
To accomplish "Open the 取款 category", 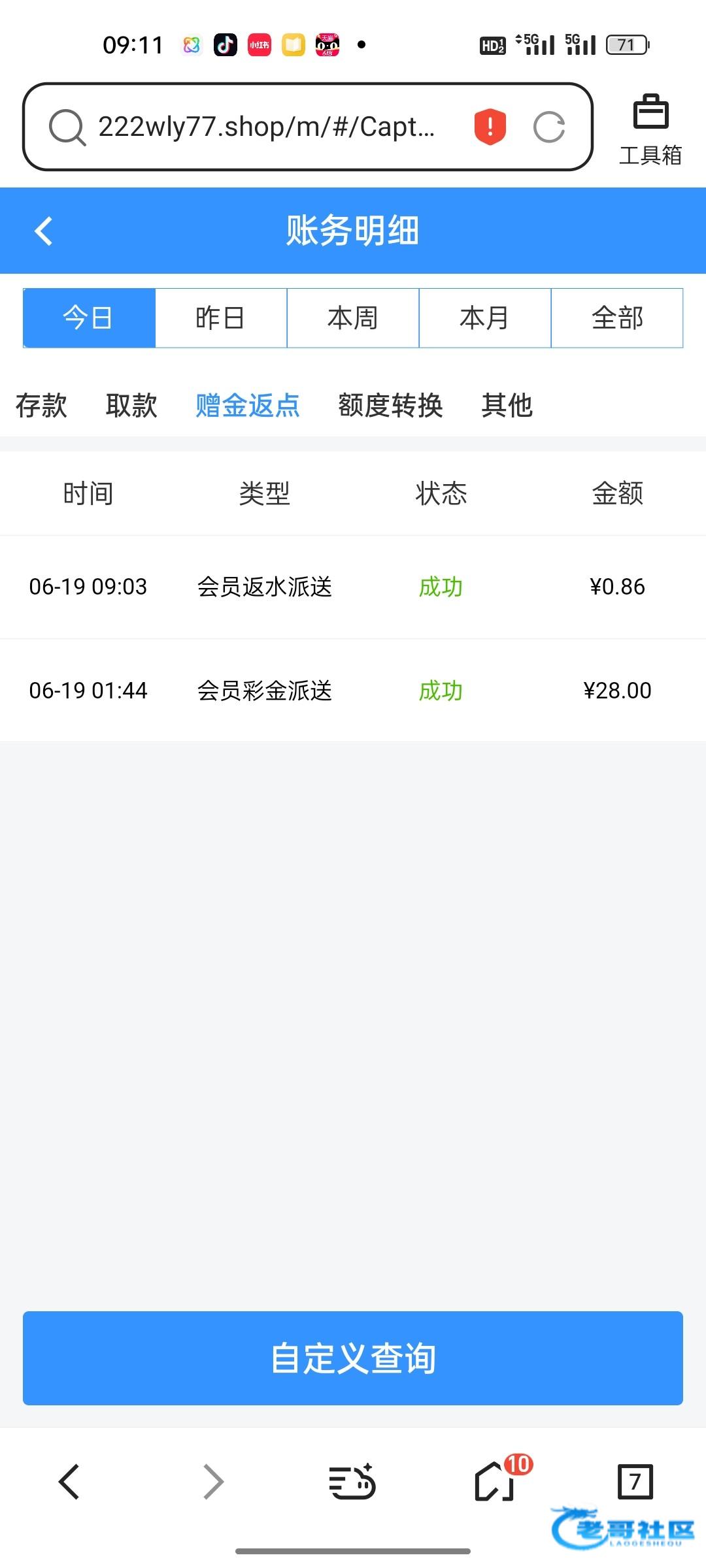I will tap(131, 406).
